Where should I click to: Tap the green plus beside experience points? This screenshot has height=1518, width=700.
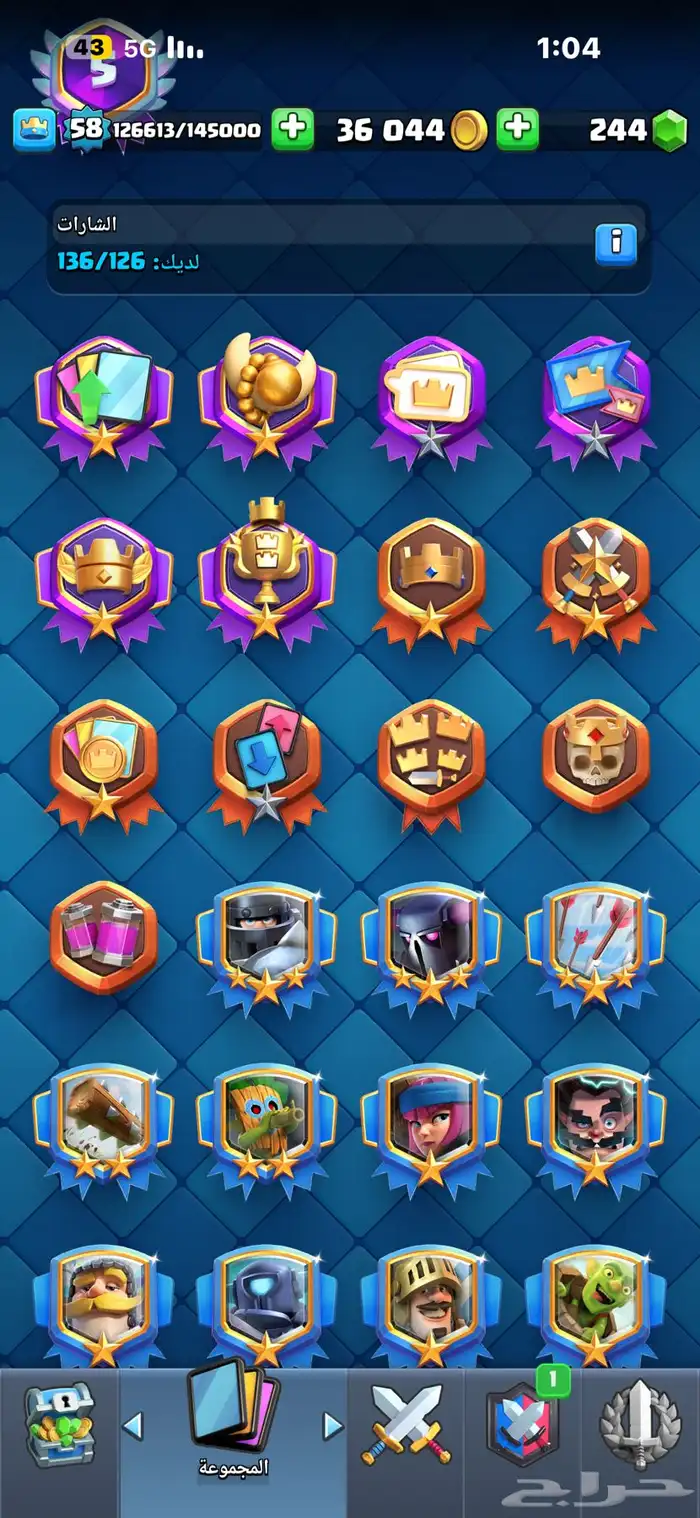click(292, 129)
